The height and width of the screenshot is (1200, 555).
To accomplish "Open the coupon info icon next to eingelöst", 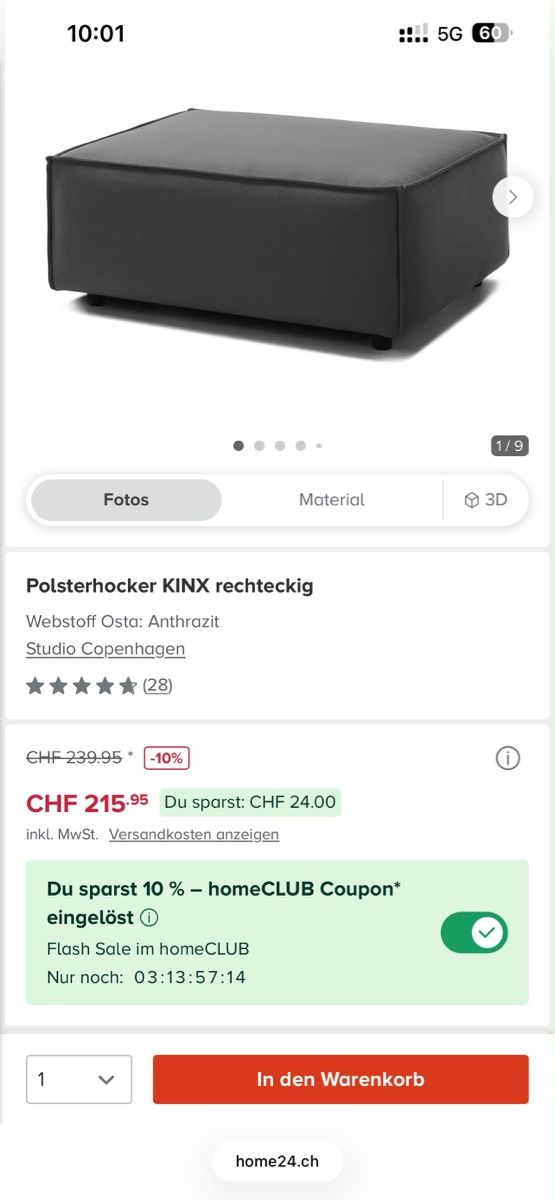I will tap(149, 917).
